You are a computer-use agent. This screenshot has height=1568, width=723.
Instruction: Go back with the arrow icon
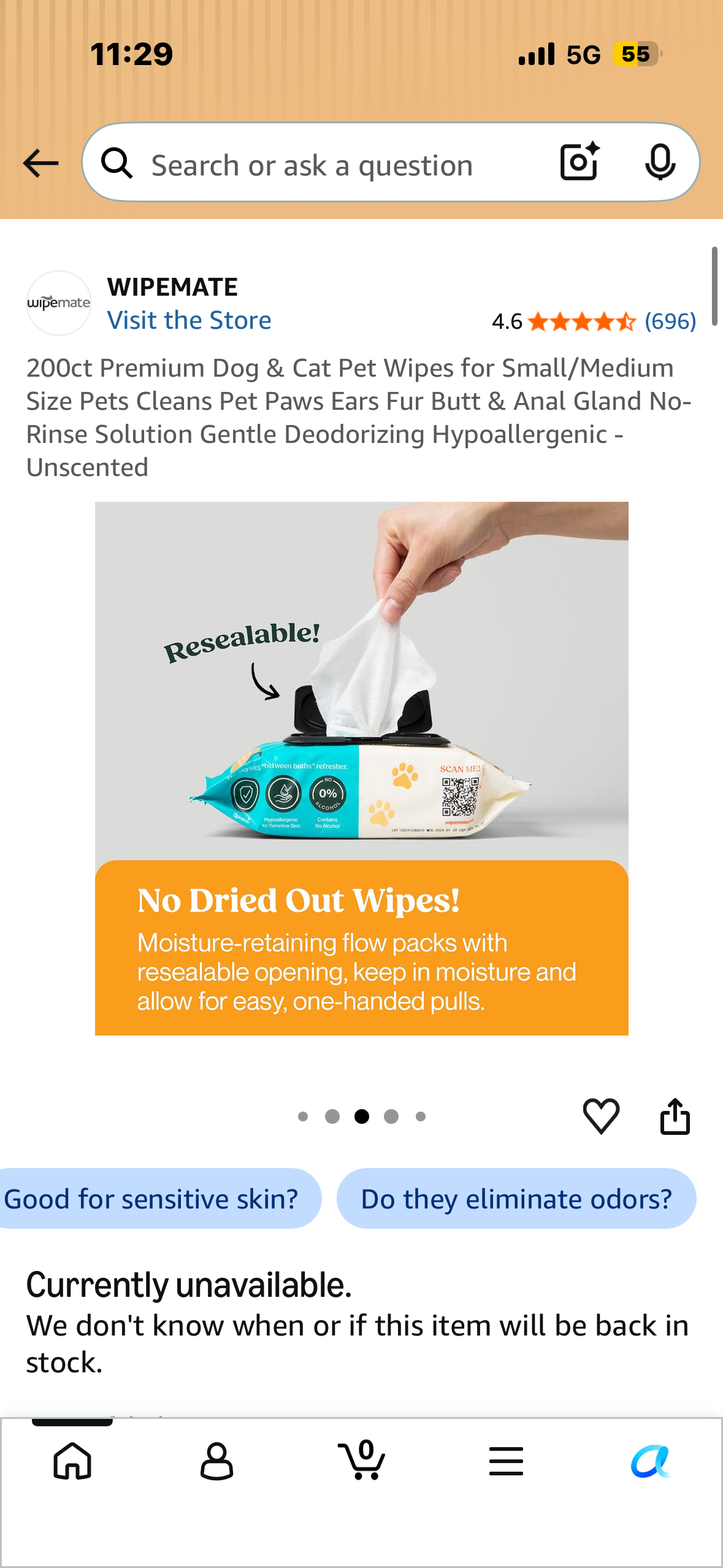click(x=40, y=164)
